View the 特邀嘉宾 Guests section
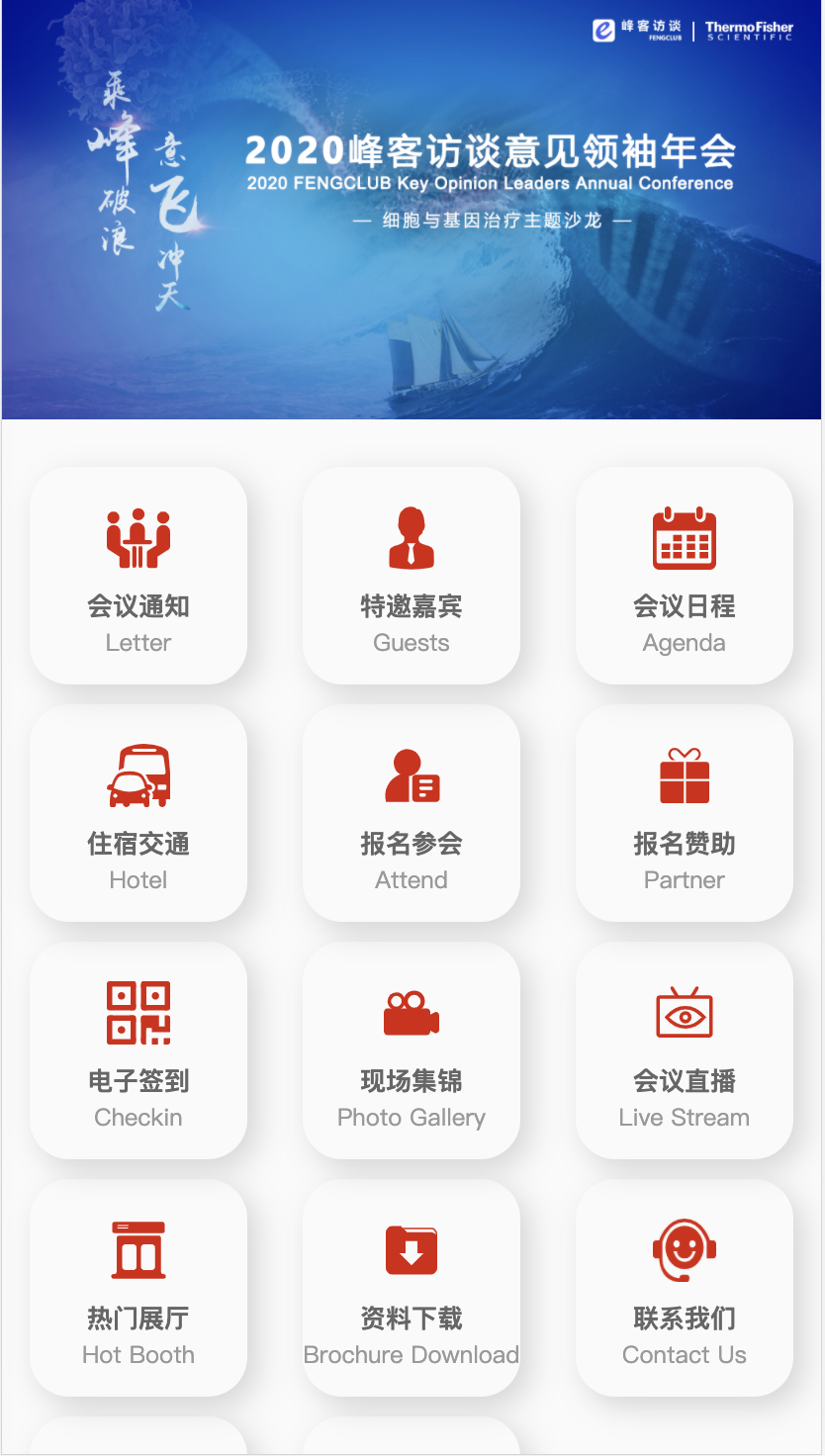825x1456 pixels. click(x=412, y=576)
